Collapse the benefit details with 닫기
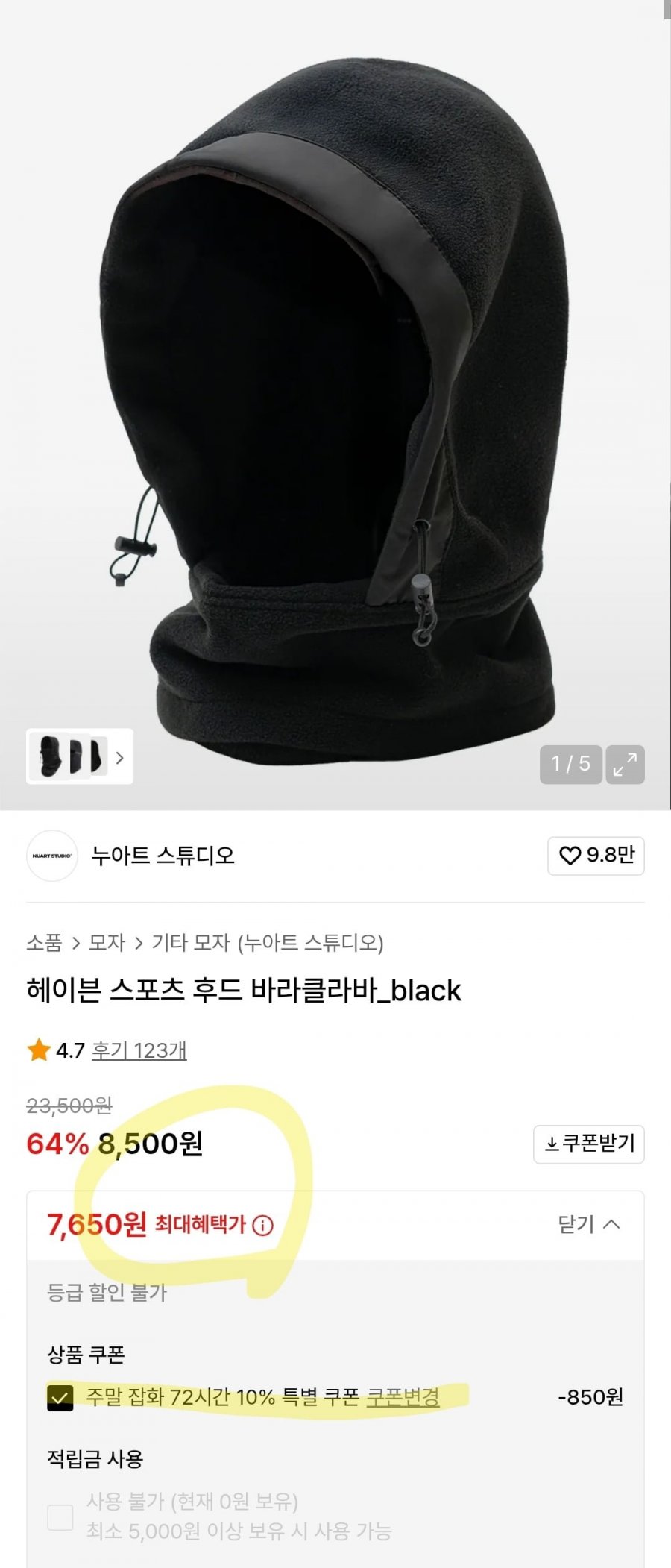 [588, 1224]
